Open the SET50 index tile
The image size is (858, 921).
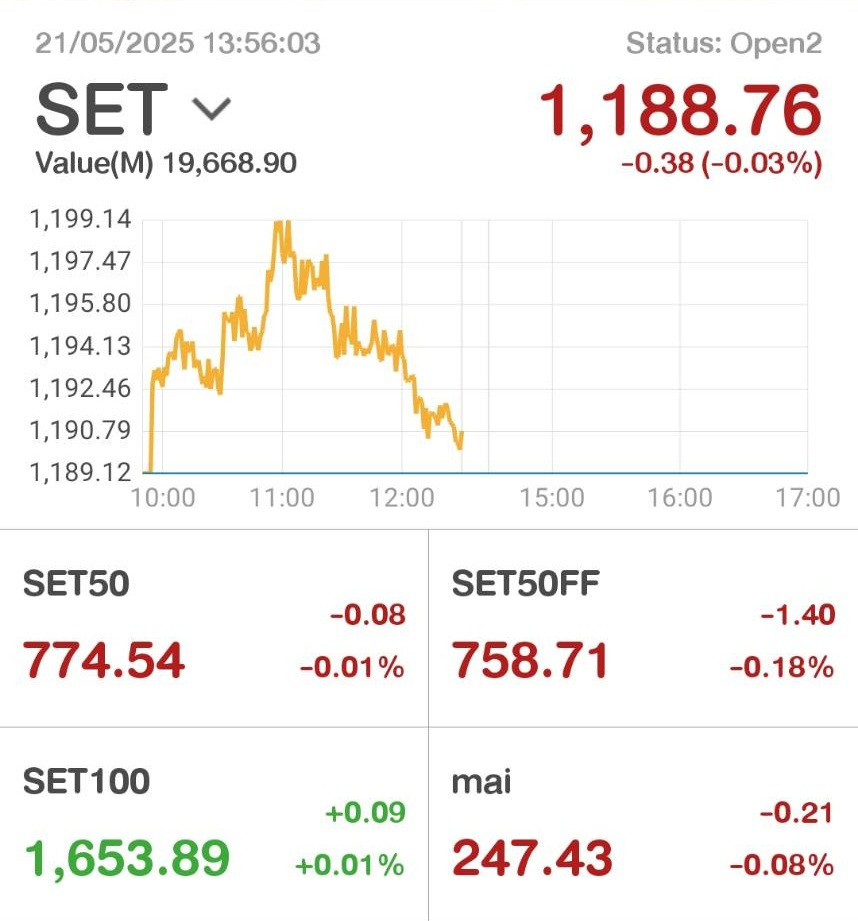point(214,628)
